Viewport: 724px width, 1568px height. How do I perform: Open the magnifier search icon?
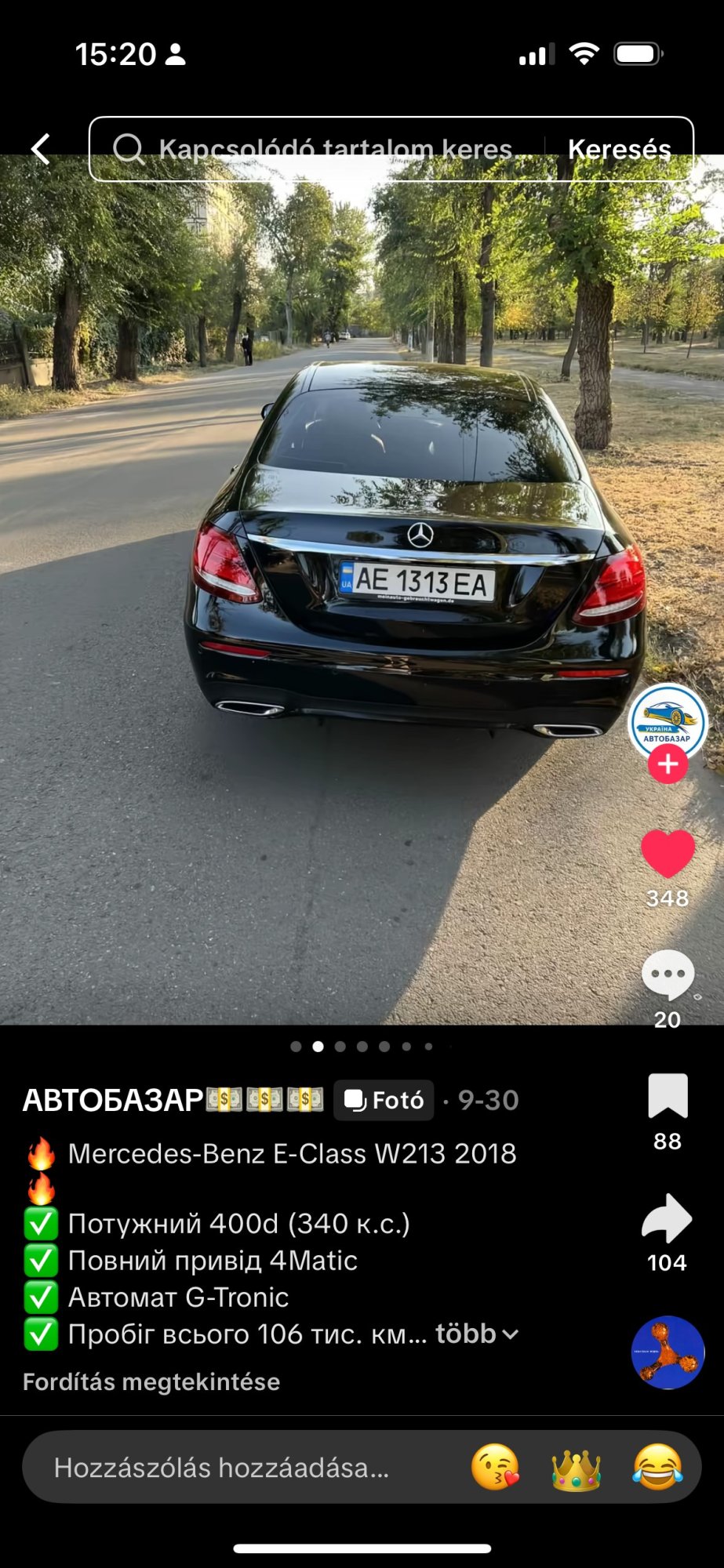(x=132, y=148)
